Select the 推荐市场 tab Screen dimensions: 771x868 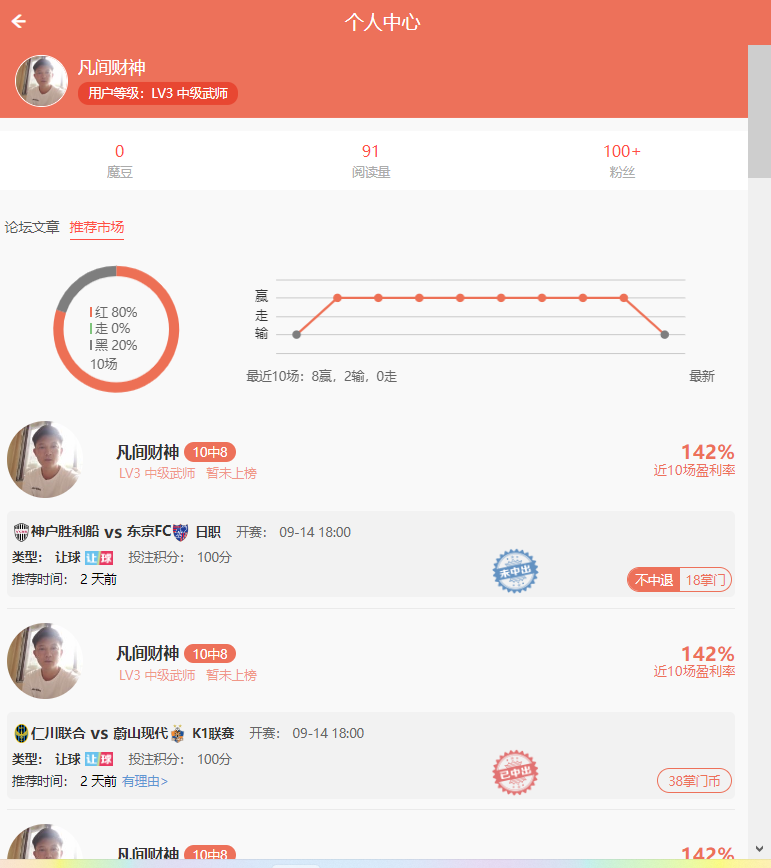97,227
